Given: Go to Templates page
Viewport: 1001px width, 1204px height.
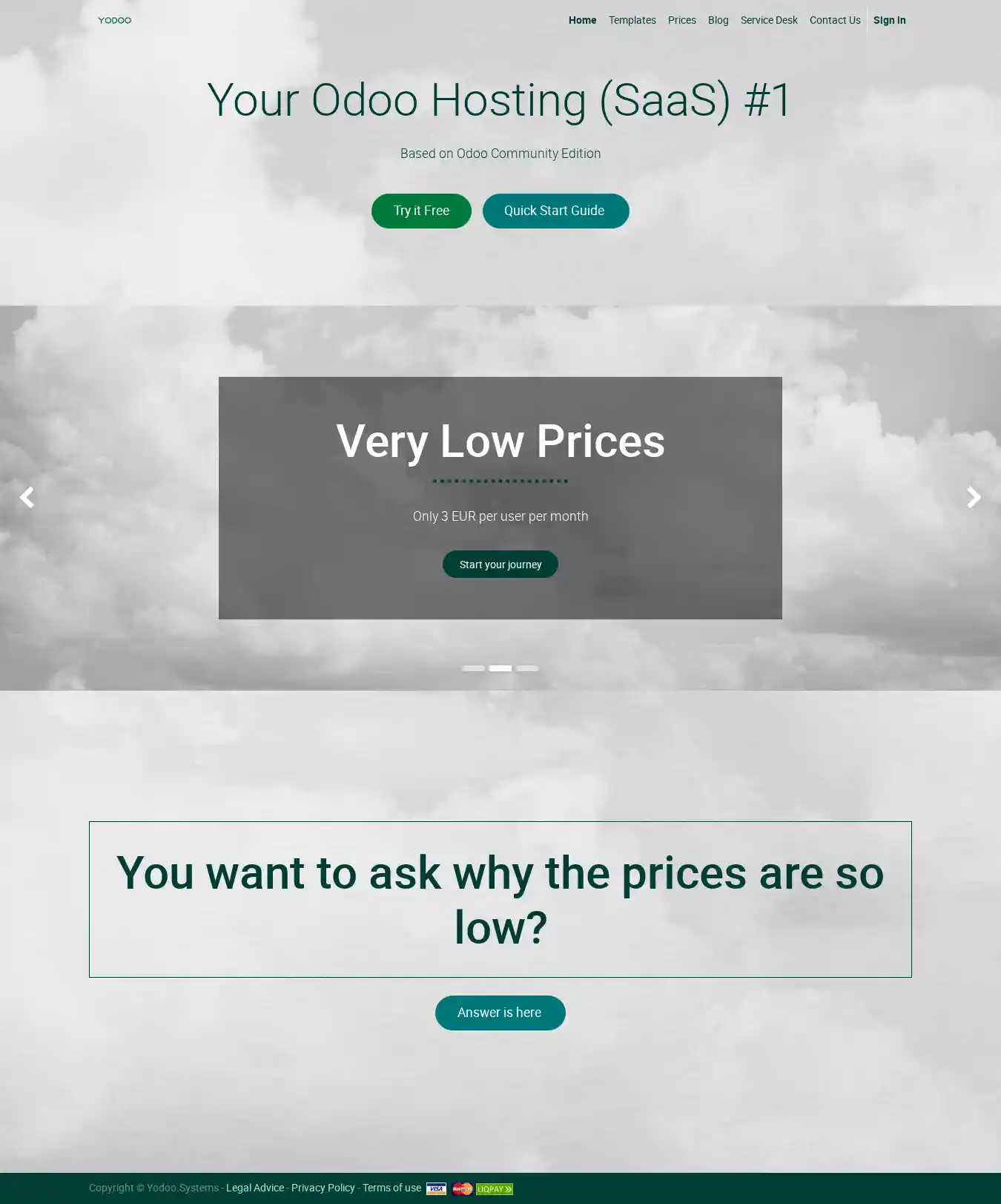Looking at the screenshot, I should coord(632,20).
